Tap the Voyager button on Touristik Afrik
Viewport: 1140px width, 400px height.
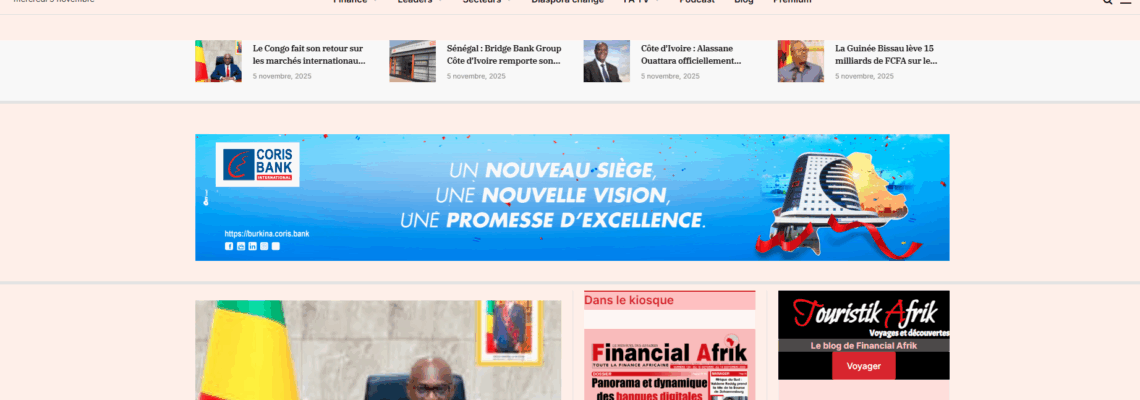click(x=863, y=366)
